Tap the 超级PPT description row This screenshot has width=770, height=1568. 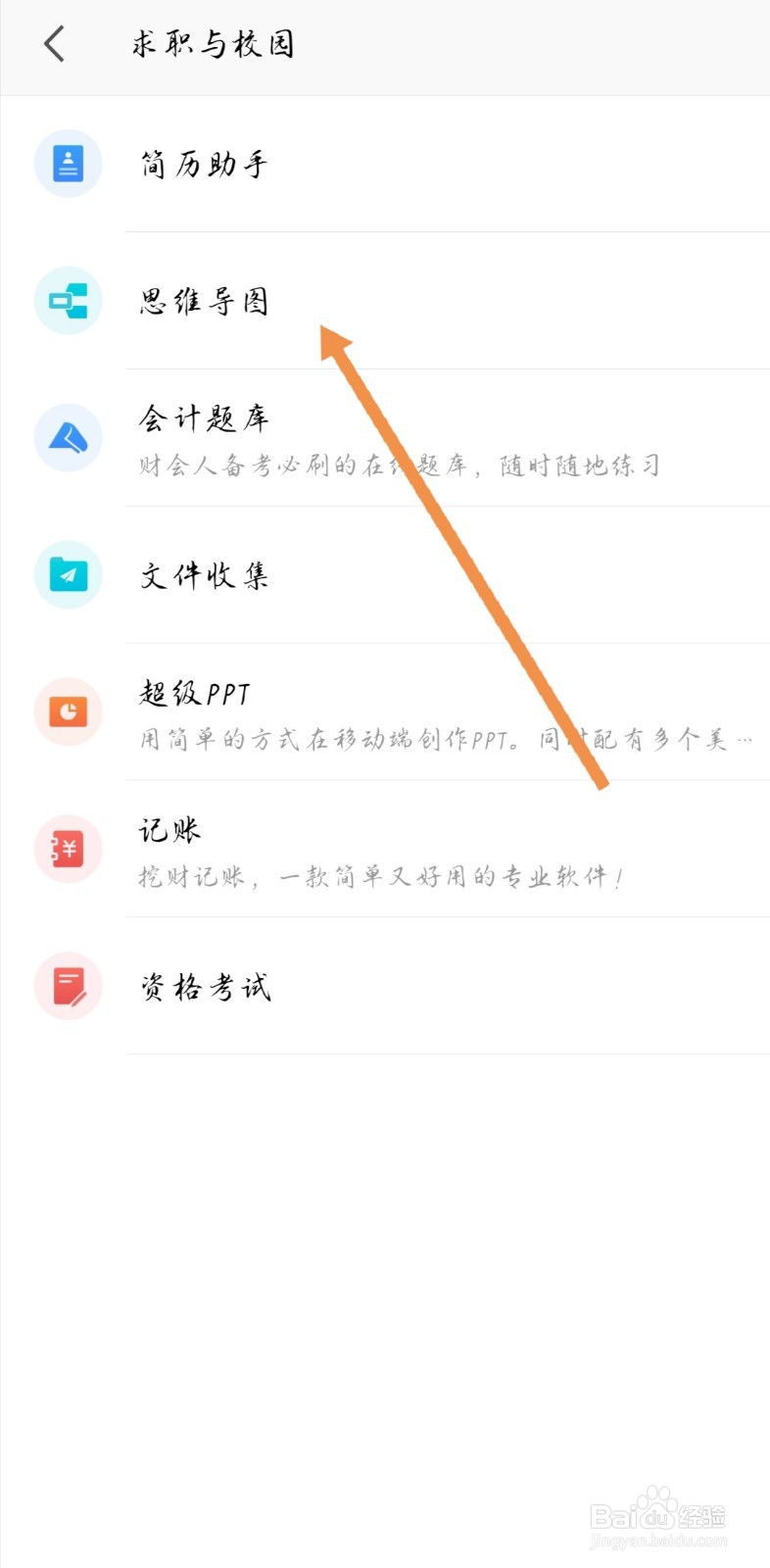pyautogui.click(x=441, y=740)
